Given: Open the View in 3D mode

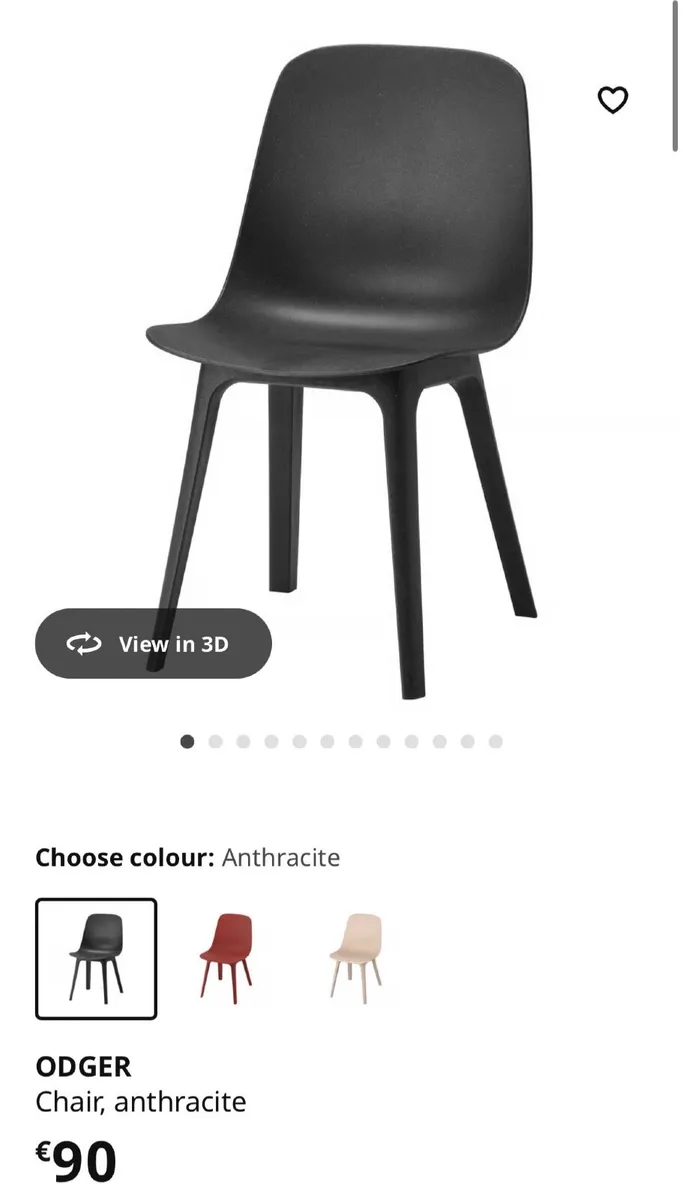Looking at the screenshot, I should (x=153, y=644).
